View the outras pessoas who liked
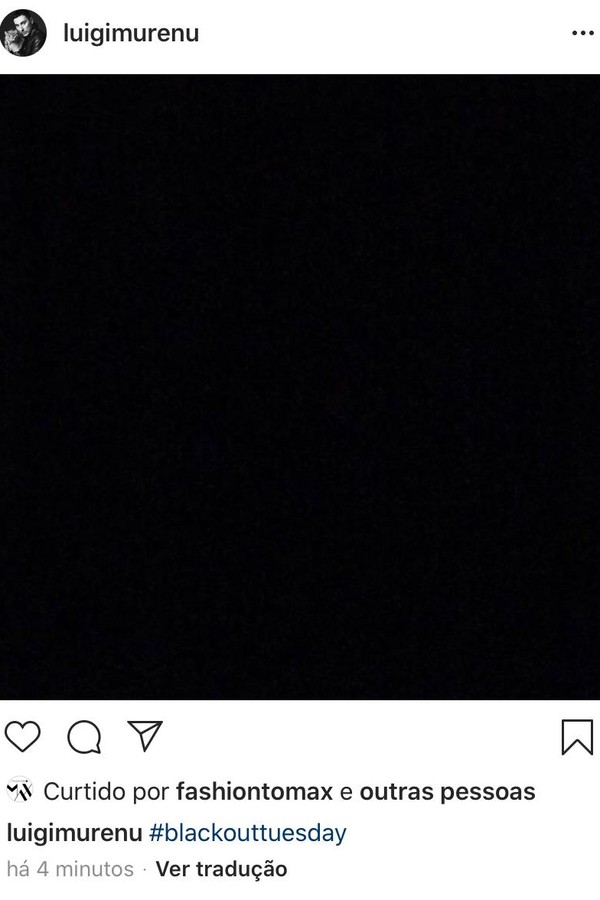 [447, 792]
